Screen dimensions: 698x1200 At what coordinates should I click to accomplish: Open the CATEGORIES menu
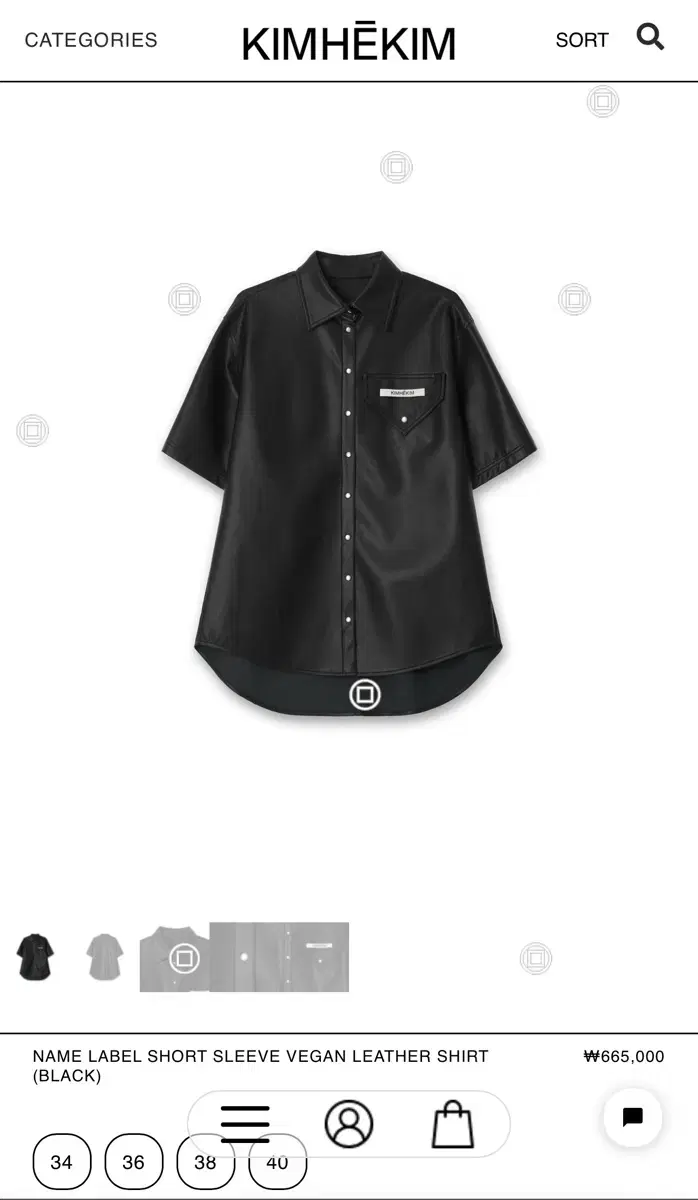coord(91,40)
